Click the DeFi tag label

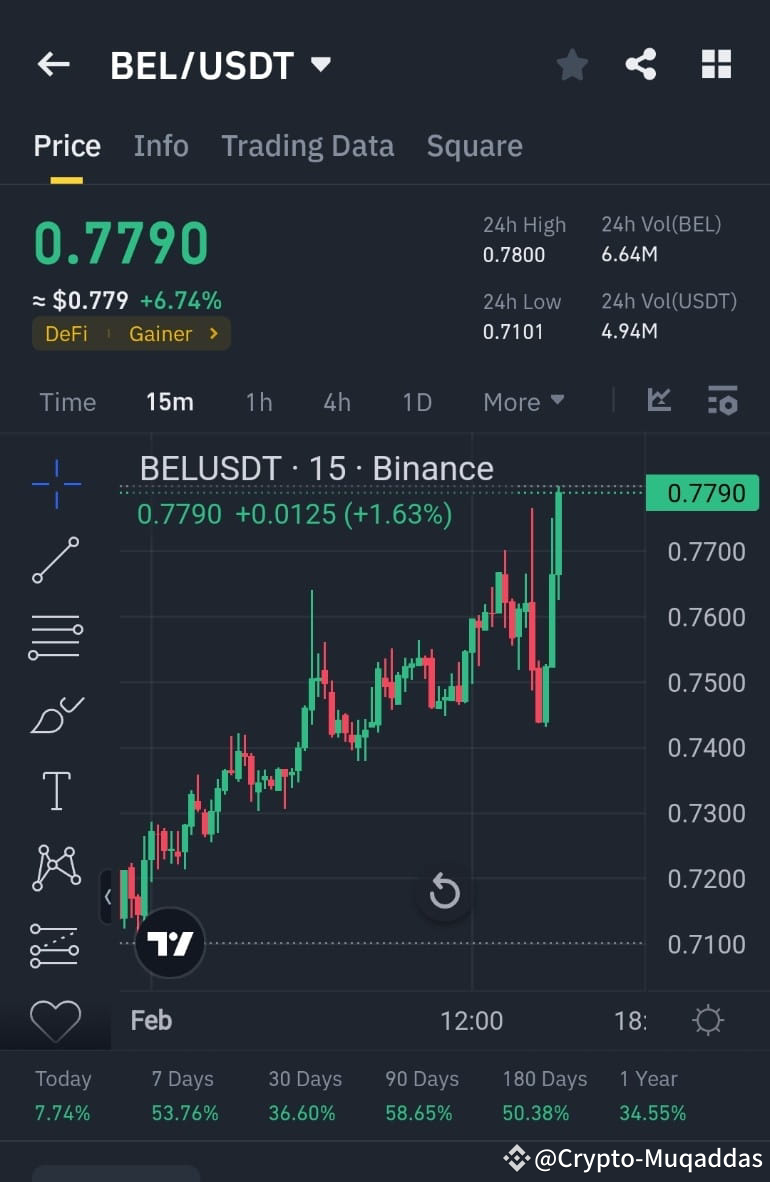[x=65, y=334]
